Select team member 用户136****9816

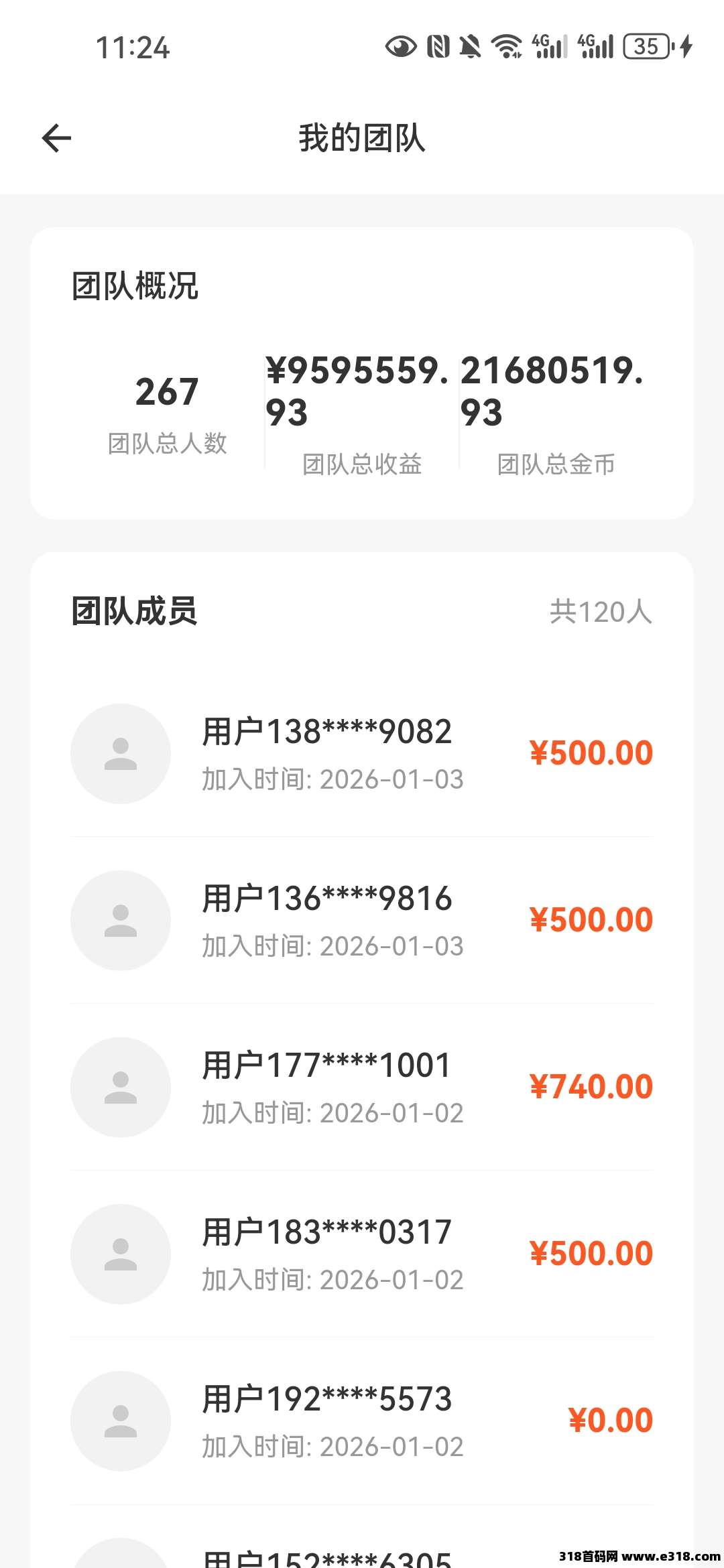327,920
